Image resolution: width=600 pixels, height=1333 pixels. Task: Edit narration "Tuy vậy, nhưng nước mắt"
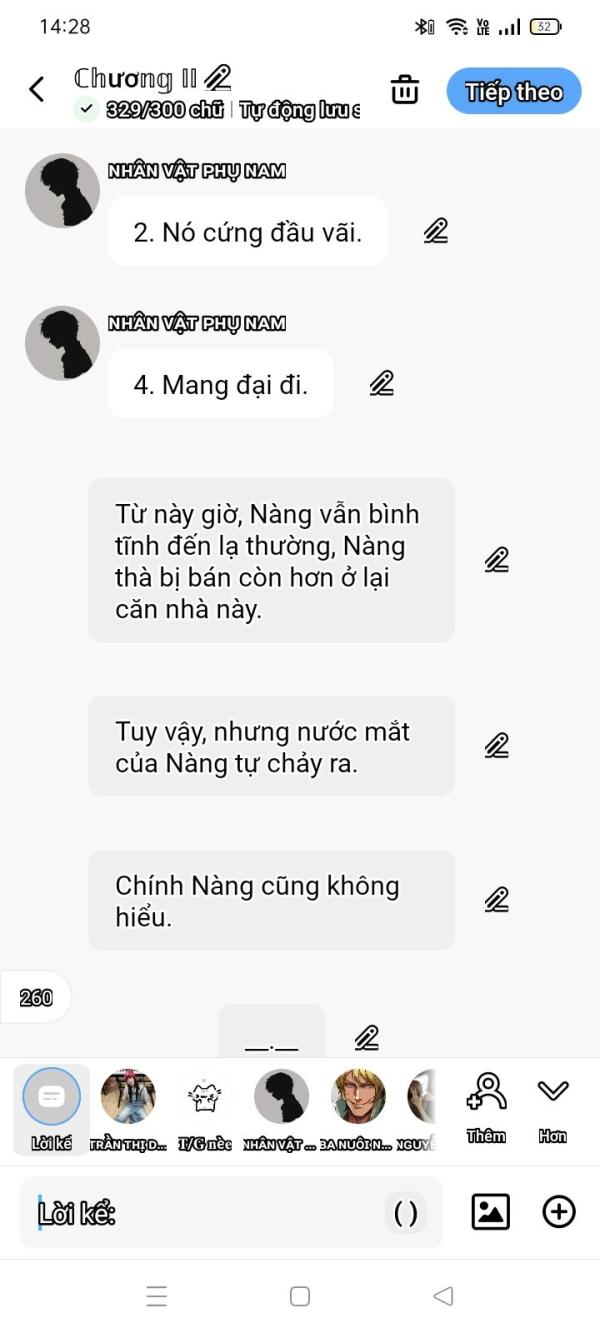(496, 746)
